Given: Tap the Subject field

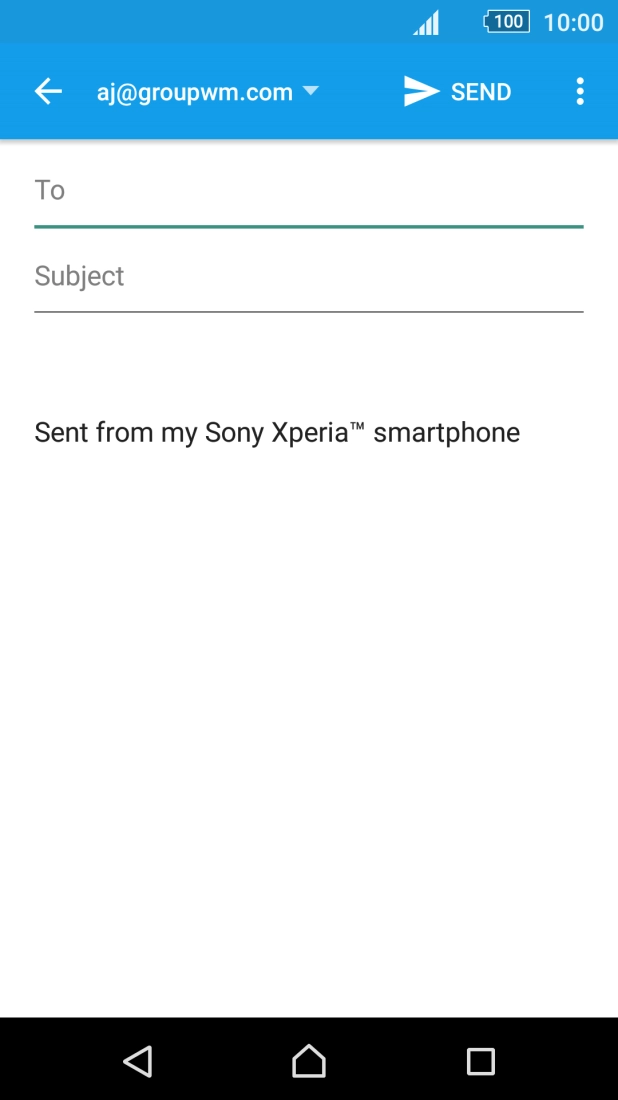Looking at the screenshot, I should pyautogui.click(x=308, y=277).
